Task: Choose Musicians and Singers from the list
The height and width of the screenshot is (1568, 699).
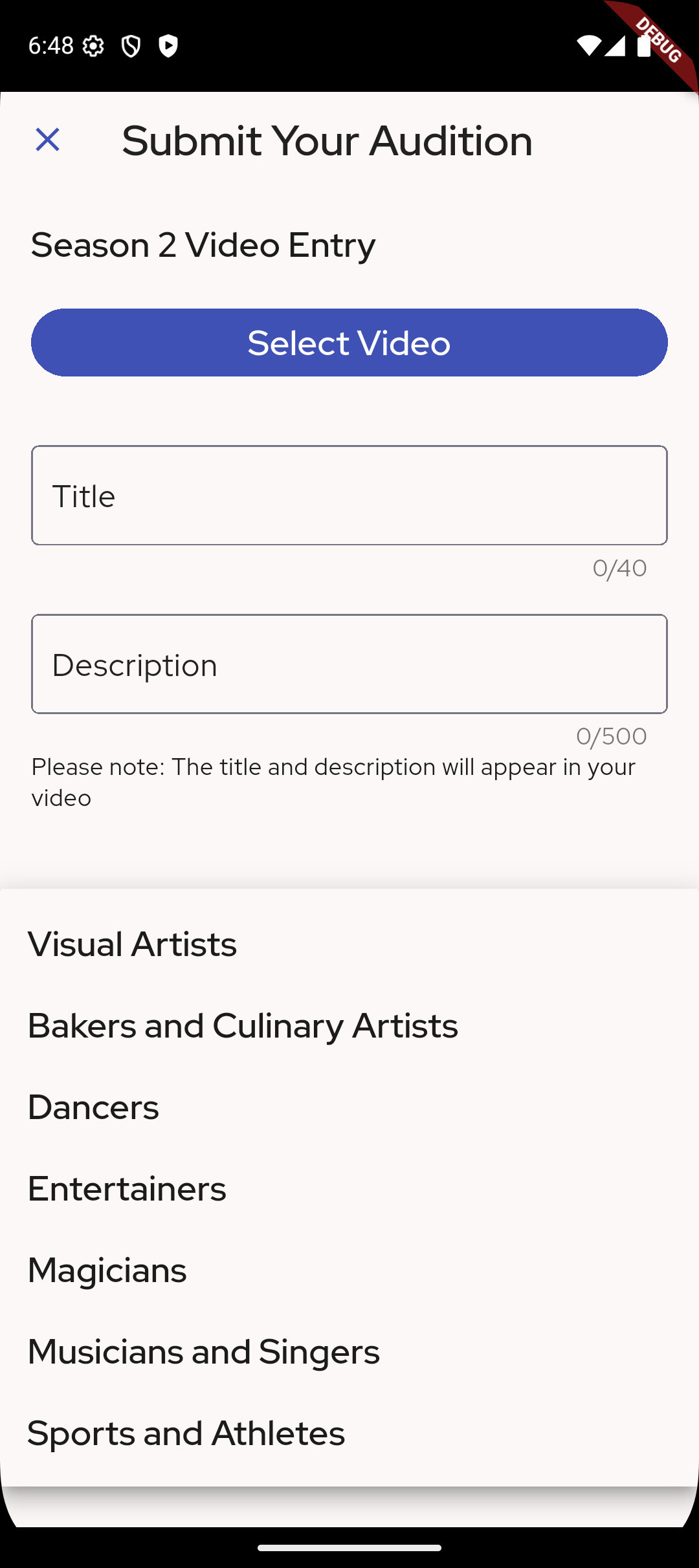Action: pyautogui.click(x=204, y=1351)
